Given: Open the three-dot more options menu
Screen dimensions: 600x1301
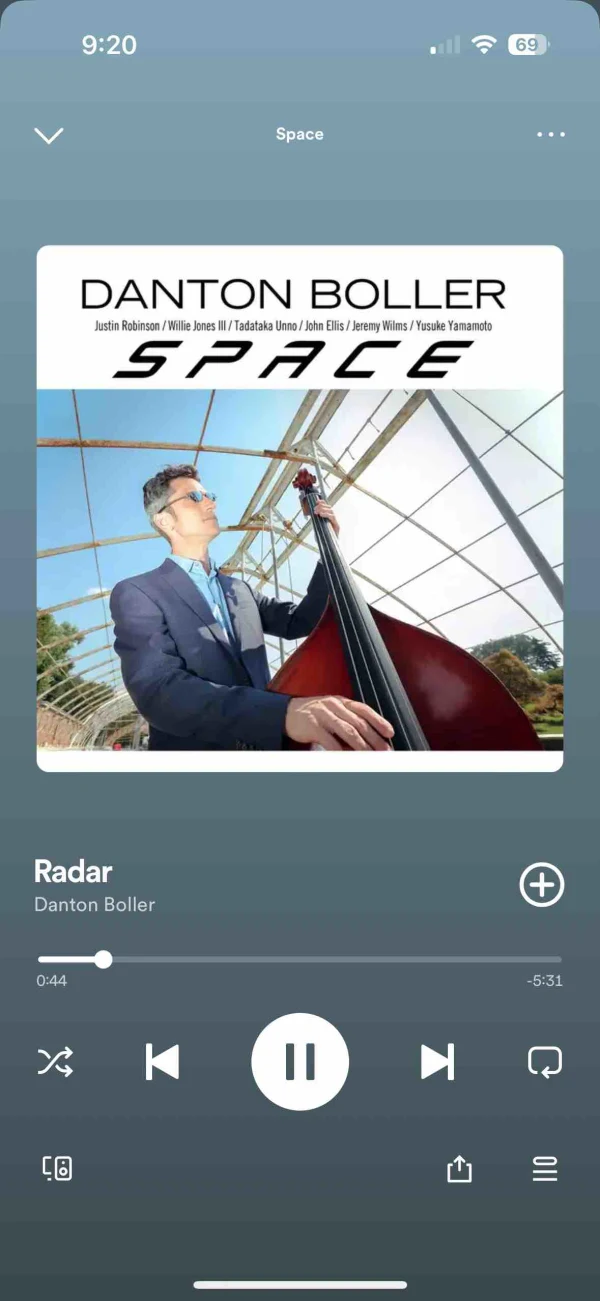Looking at the screenshot, I should pos(551,135).
